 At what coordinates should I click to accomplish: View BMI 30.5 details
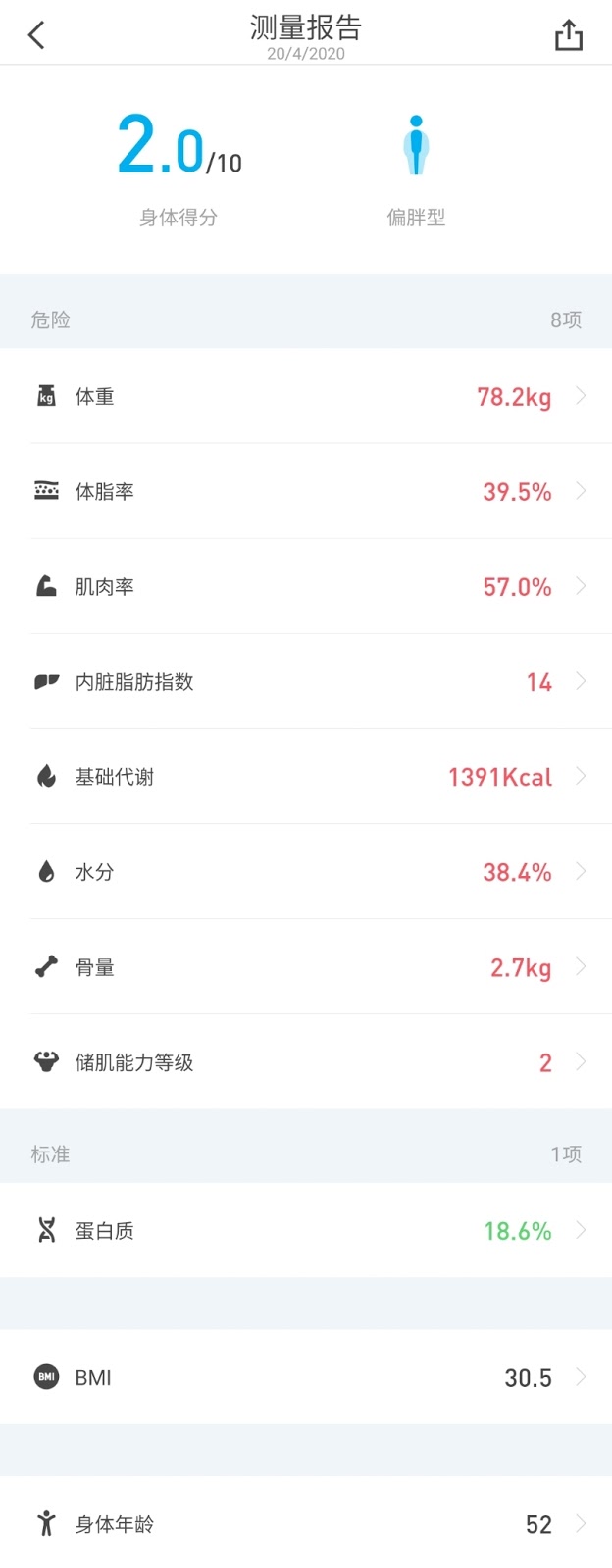pos(306,1377)
